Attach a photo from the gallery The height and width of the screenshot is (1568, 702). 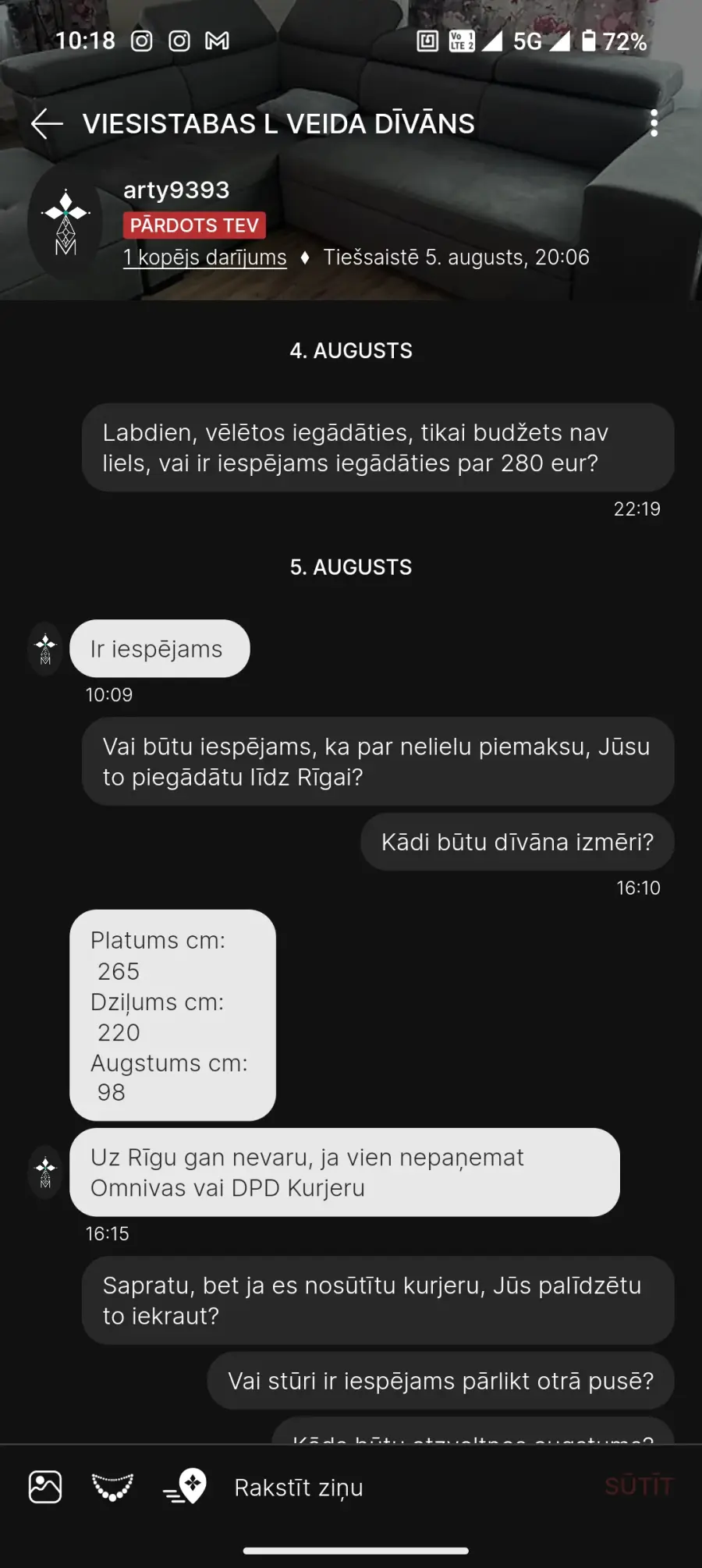[x=45, y=1487]
